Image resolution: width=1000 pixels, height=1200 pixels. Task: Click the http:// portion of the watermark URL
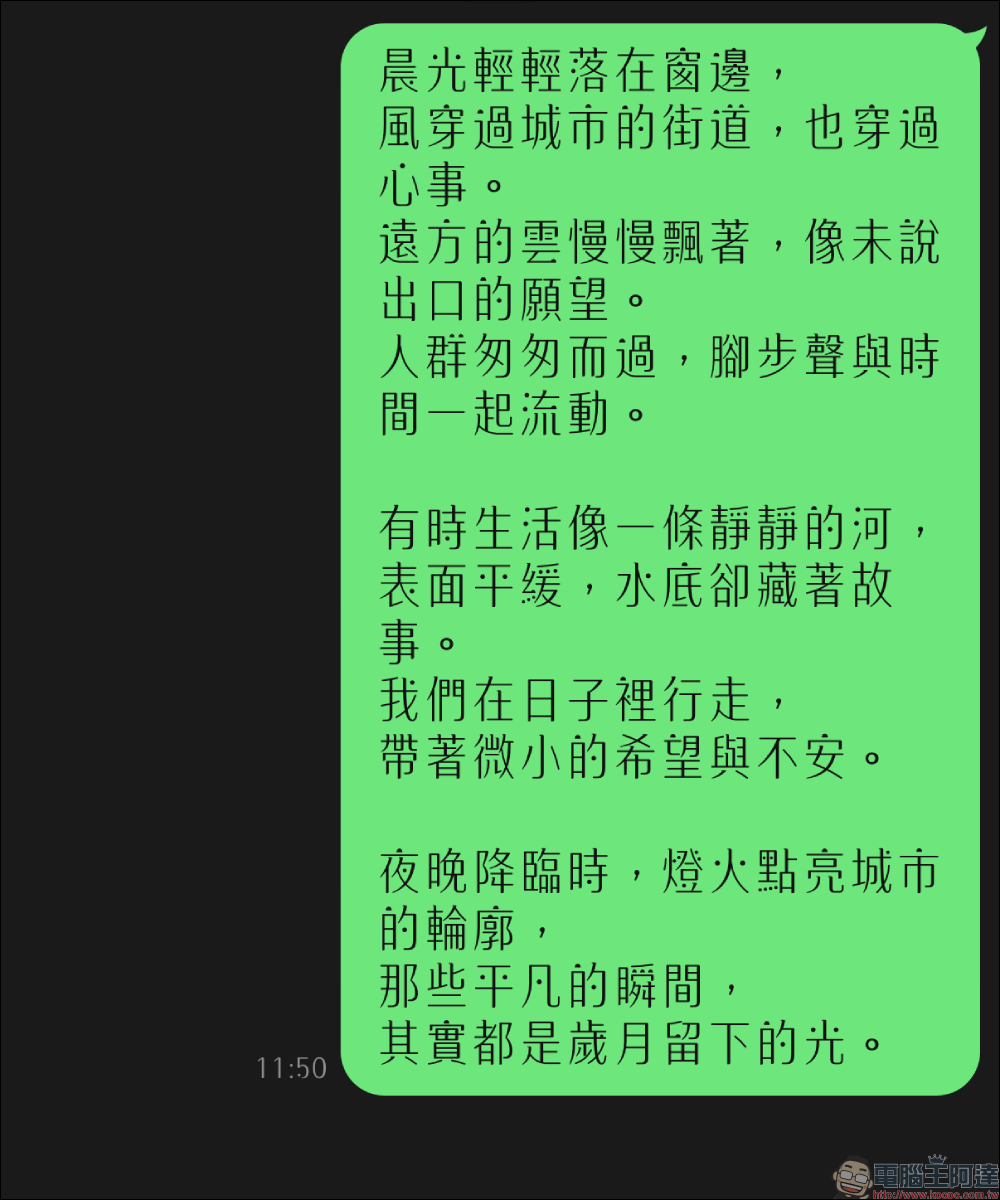tap(885, 1194)
